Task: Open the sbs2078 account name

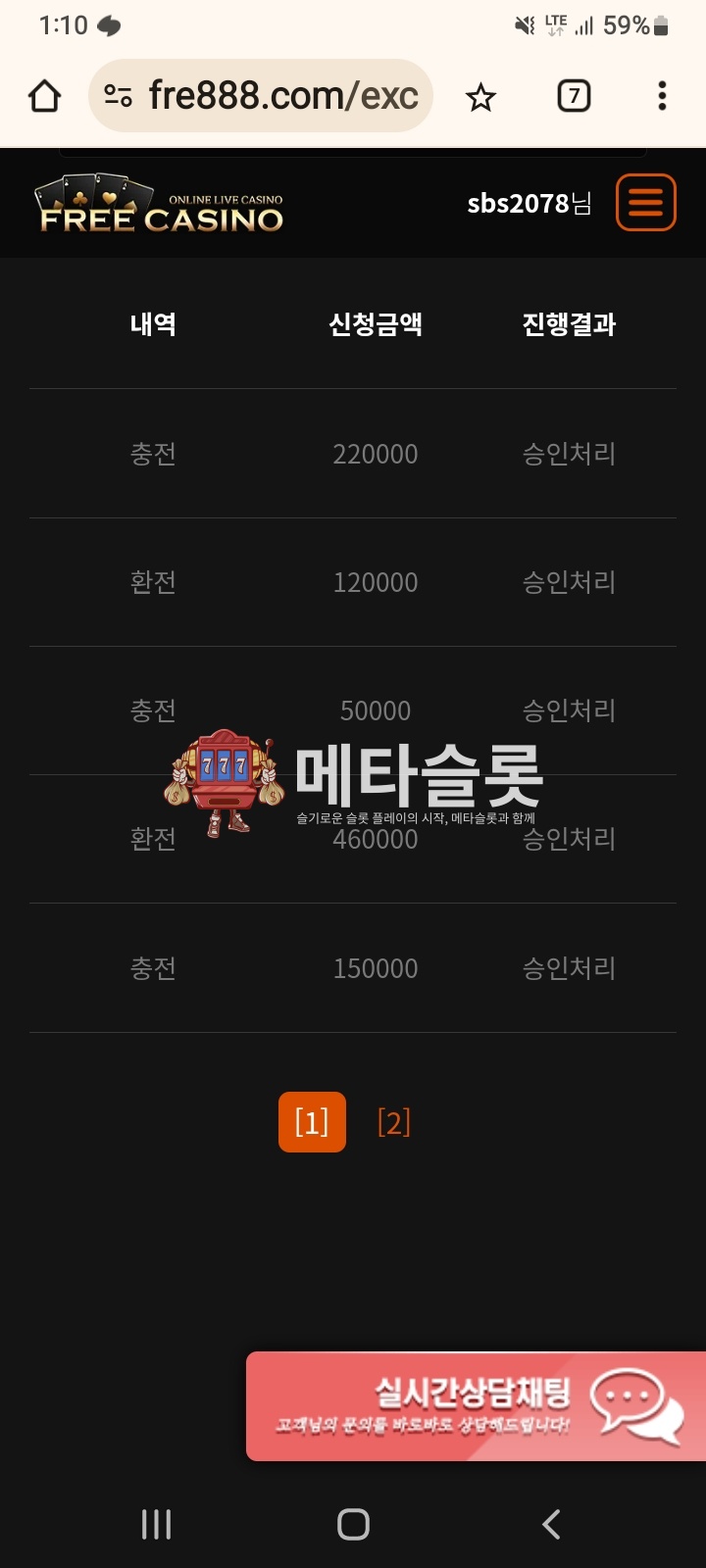Action: (529, 204)
